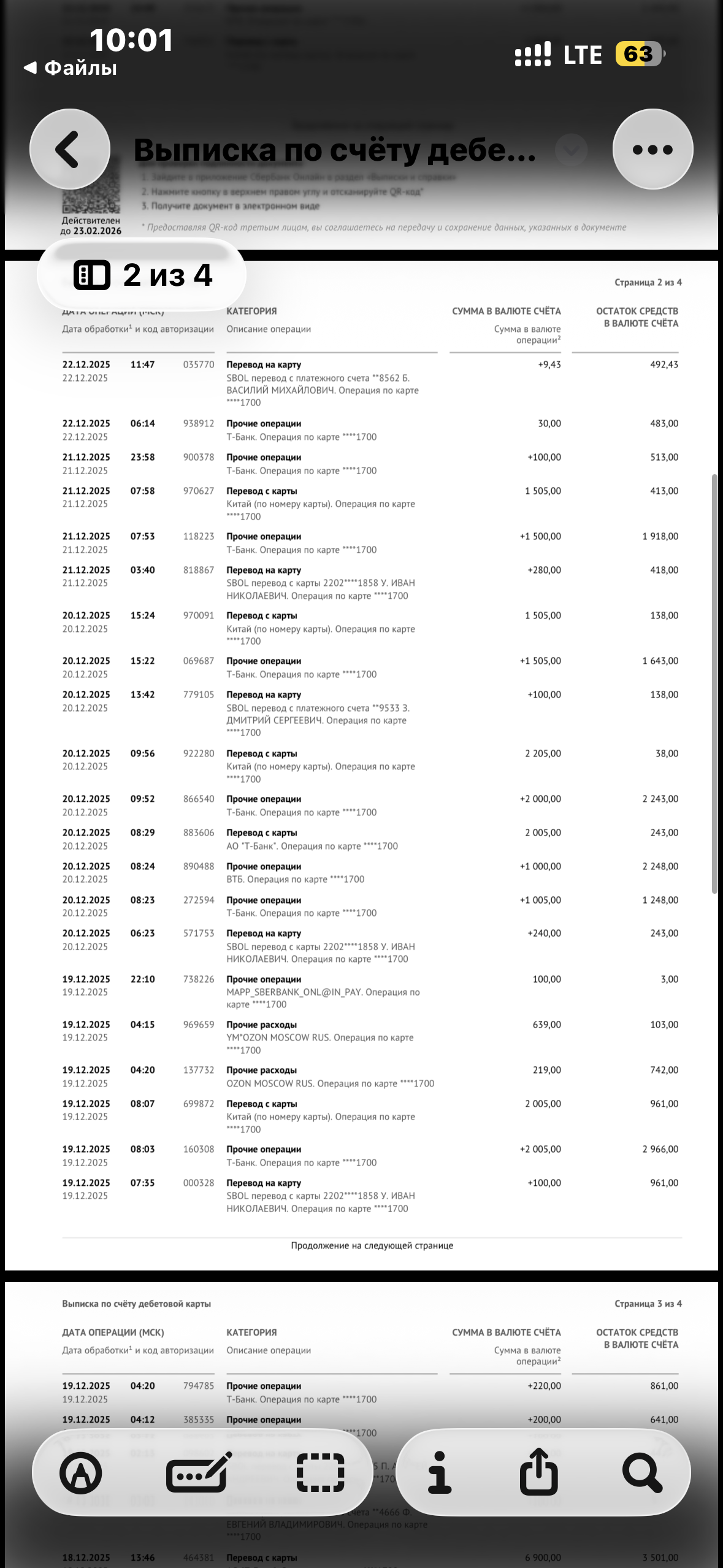Open the markup pen tool
This screenshot has width=723, height=1568.
[x=81, y=1472]
